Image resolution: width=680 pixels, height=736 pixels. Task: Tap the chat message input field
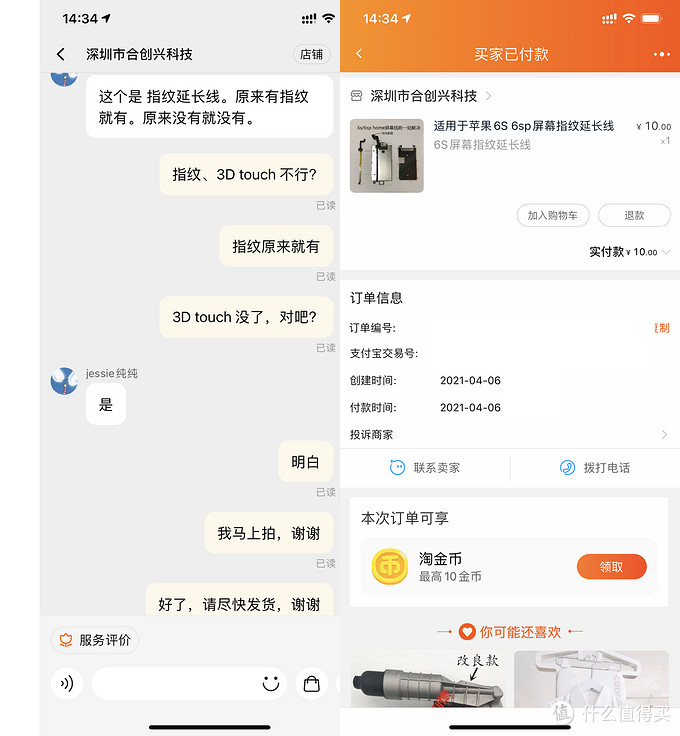(175, 684)
